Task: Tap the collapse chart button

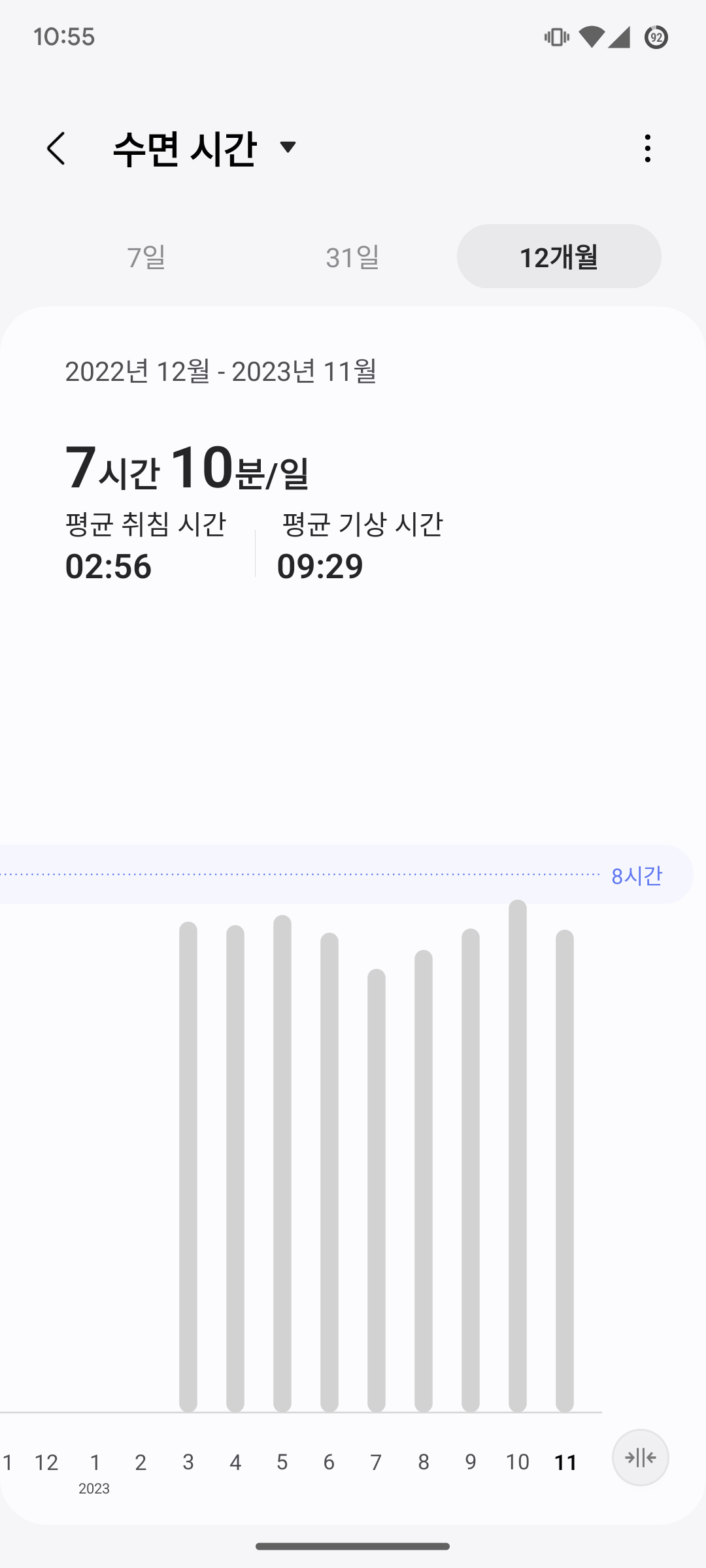Action: point(640,1458)
